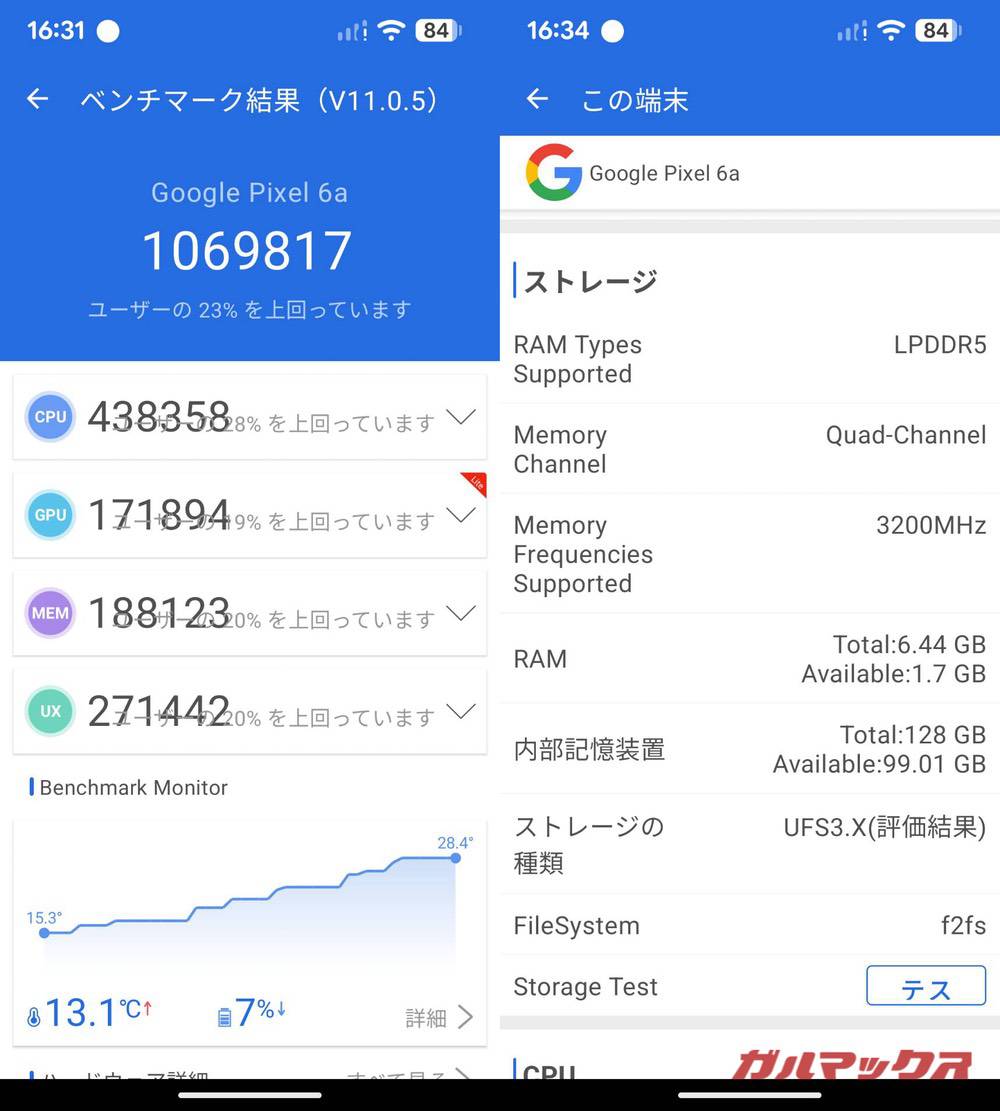The width and height of the screenshot is (1000, 1111).
Task: Tap the back arrow on この端末 screen
Action: click(x=536, y=98)
